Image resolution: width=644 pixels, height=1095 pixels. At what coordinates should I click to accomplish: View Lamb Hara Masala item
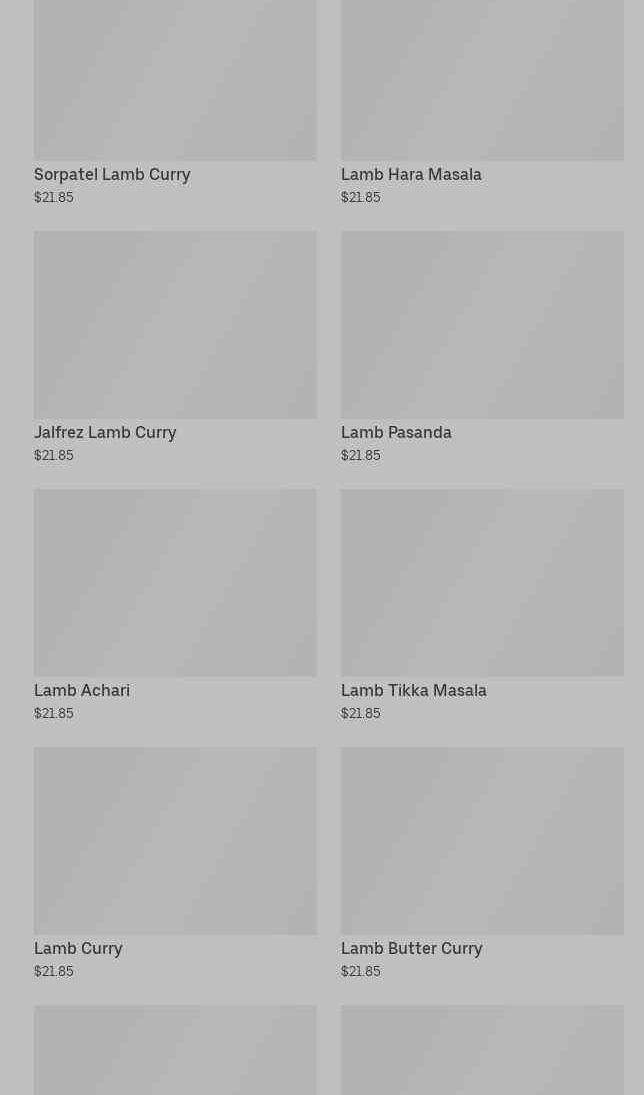[x=411, y=174]
